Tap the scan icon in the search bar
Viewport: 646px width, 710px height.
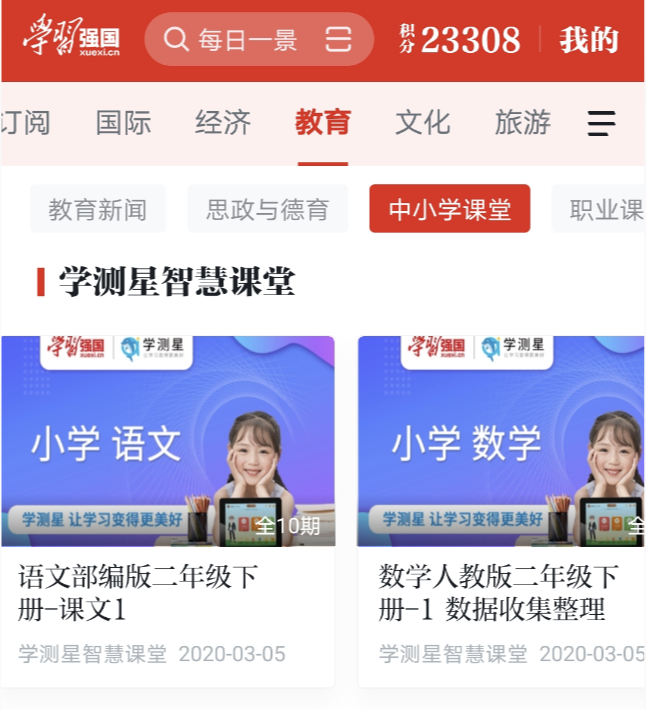(x=339, y=40)
